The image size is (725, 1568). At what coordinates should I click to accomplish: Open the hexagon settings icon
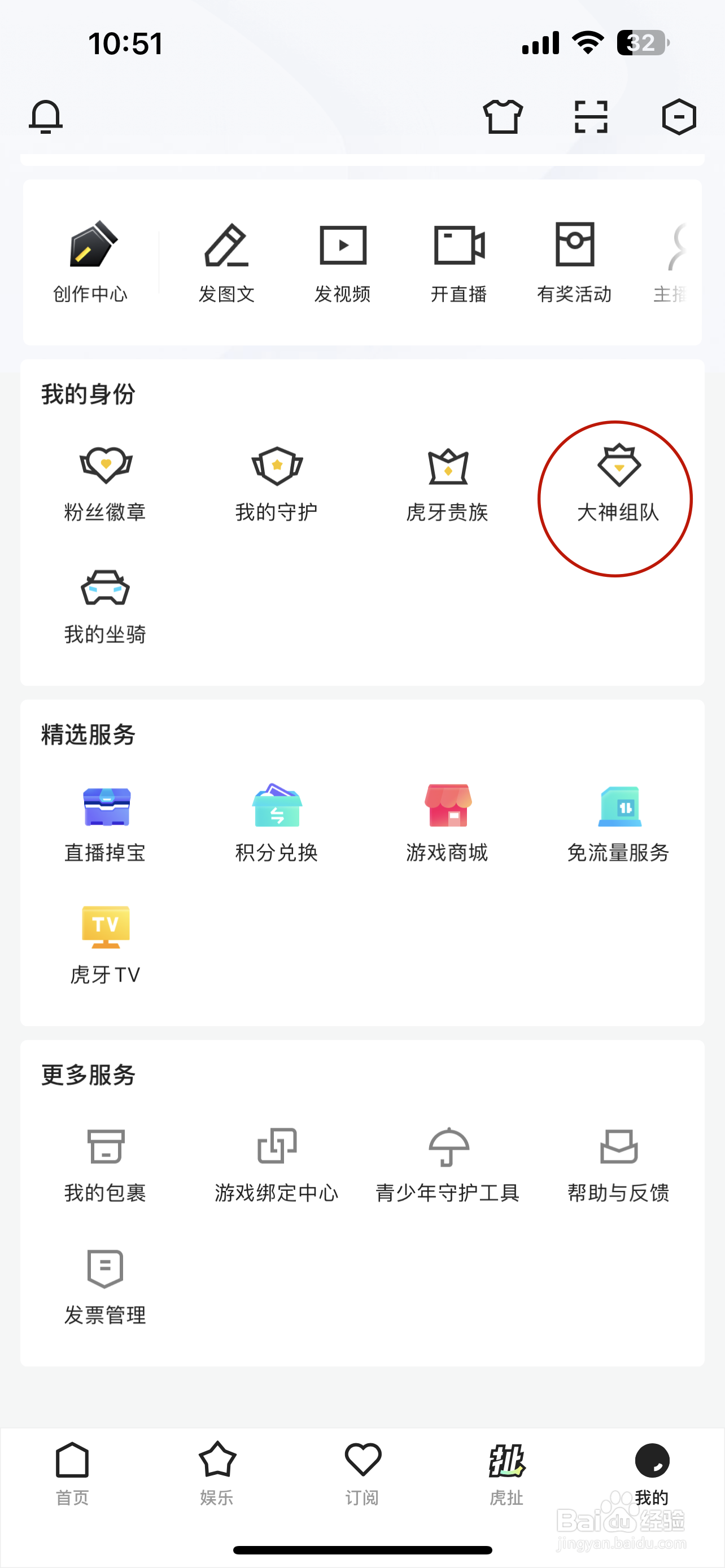coord(679,117)
